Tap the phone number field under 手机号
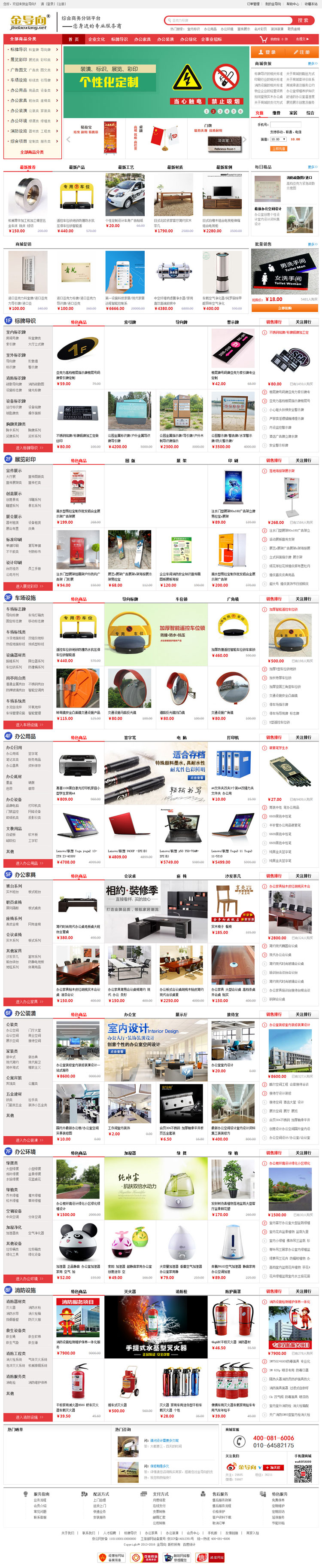322x1568 pixels. pos(288,124)
